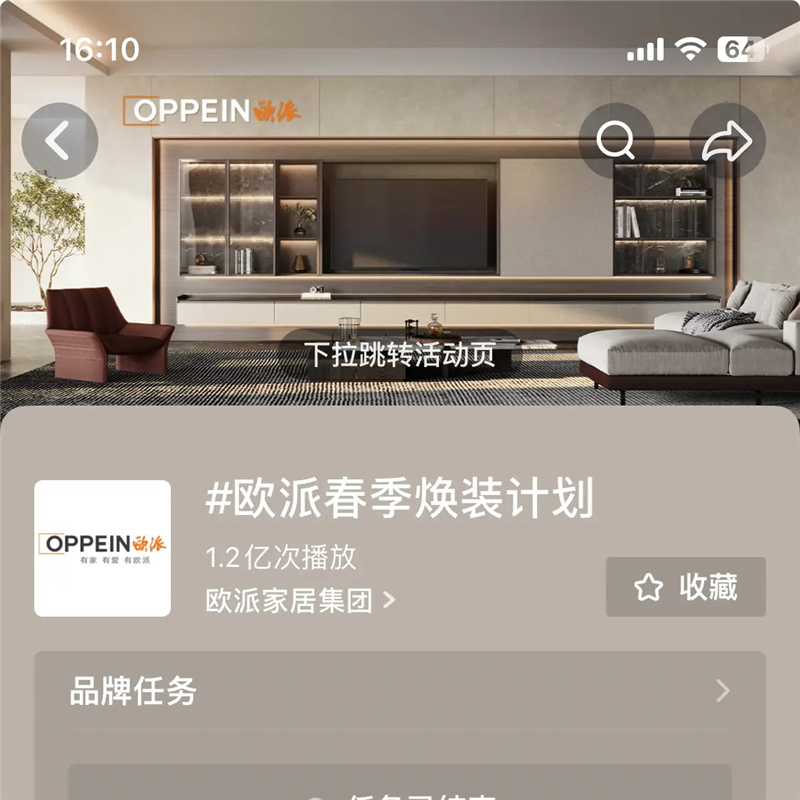Tap the 收藏 favorite button

(686, 587)
